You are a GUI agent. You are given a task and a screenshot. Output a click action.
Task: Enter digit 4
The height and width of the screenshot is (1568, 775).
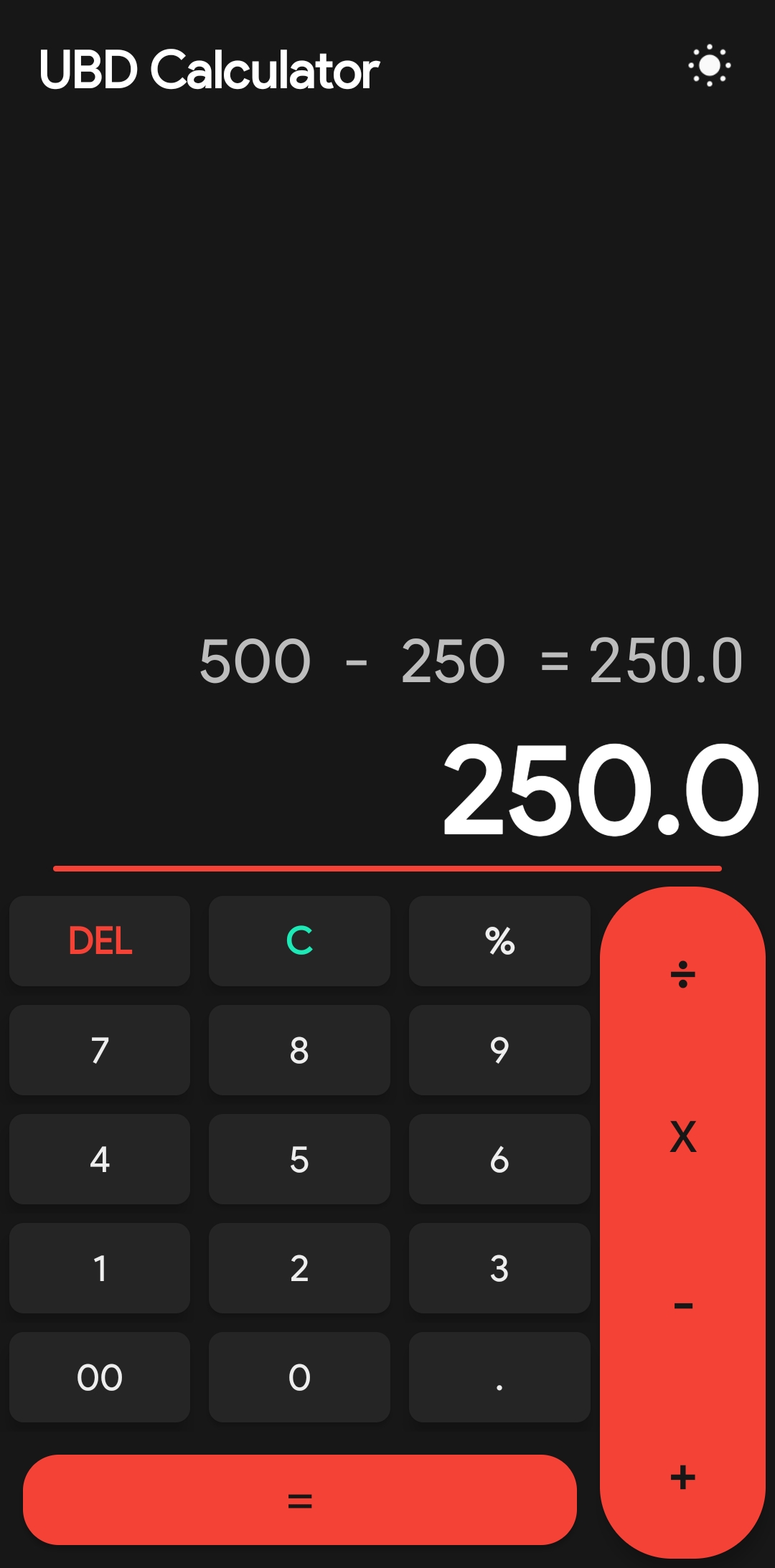click(x=100, y=1158)
